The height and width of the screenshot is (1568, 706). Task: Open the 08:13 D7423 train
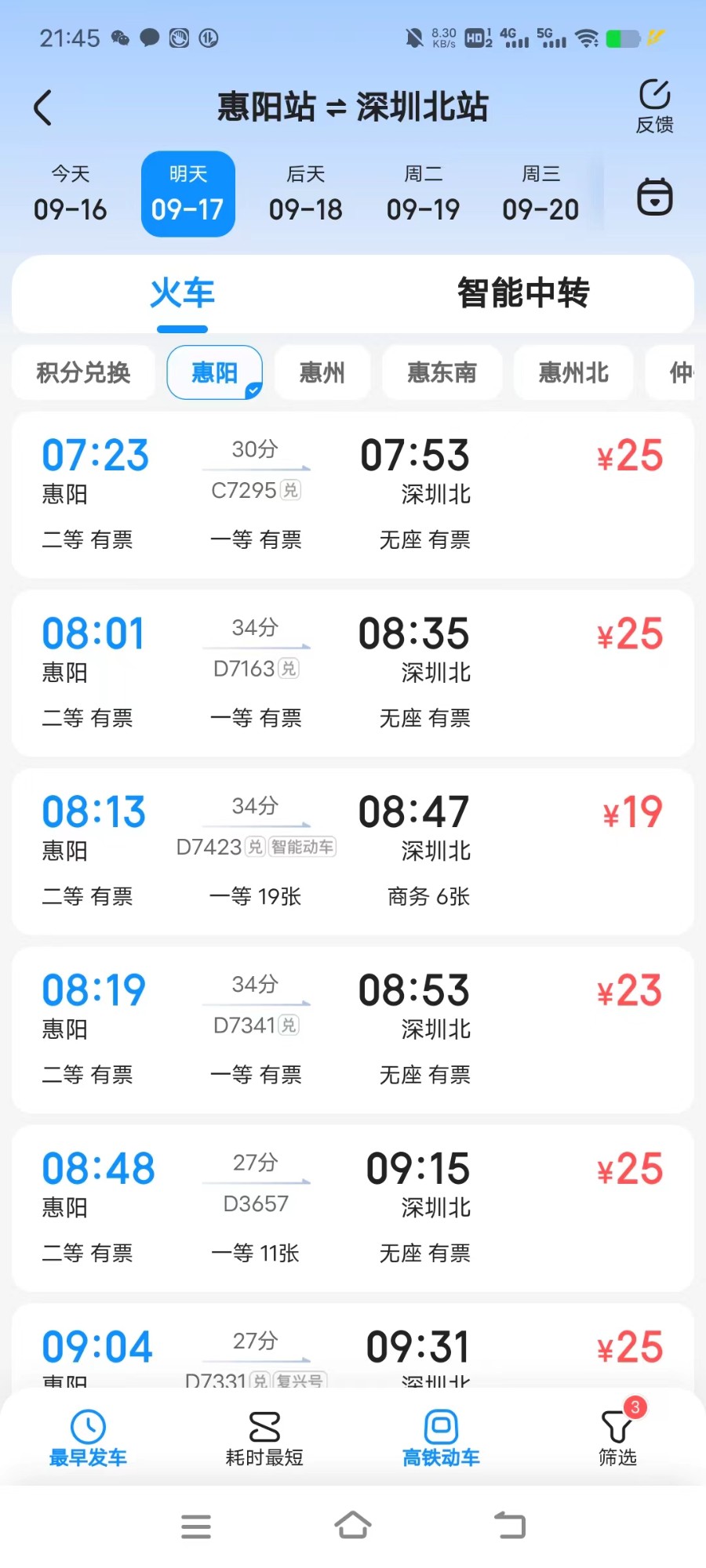click(353, 851)
